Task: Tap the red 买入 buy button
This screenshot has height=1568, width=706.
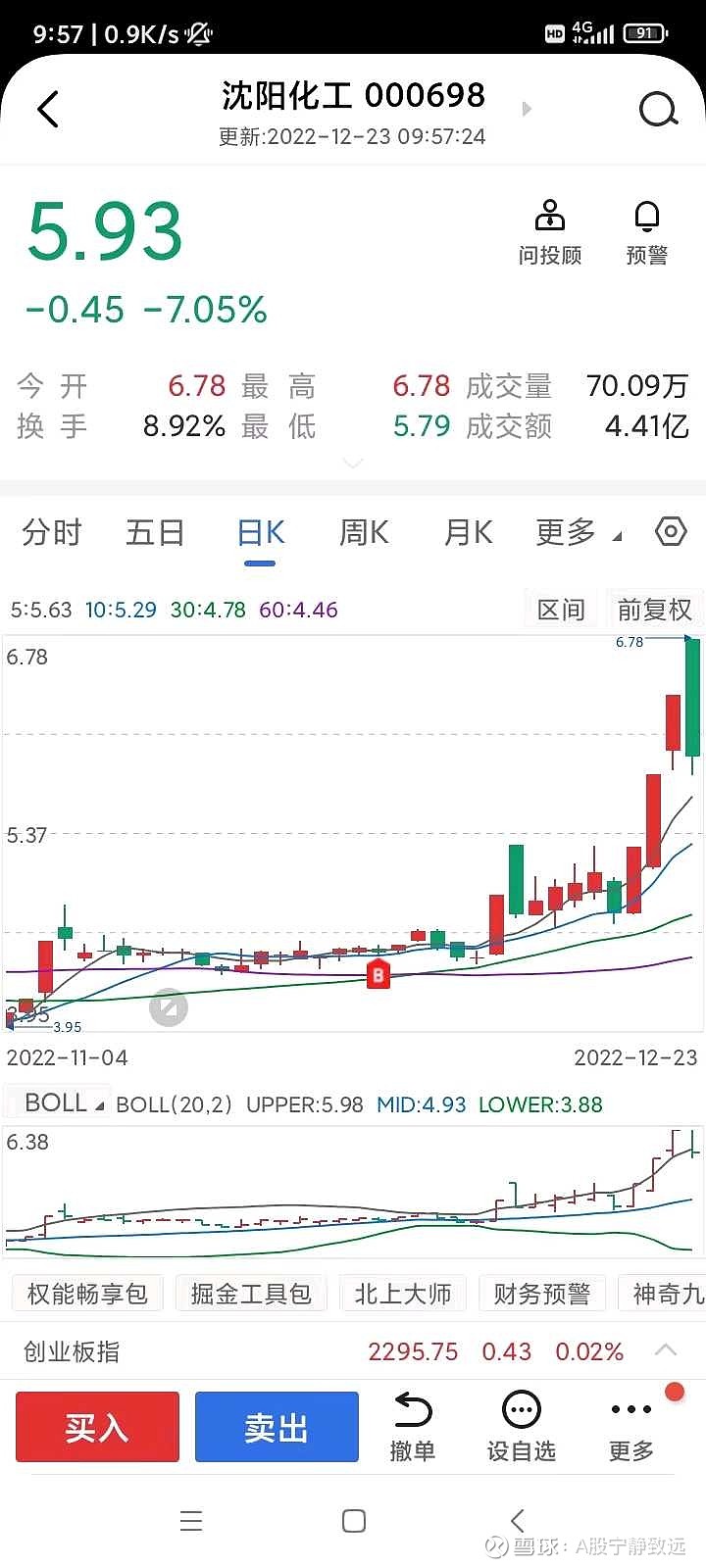Action: 97,1426
